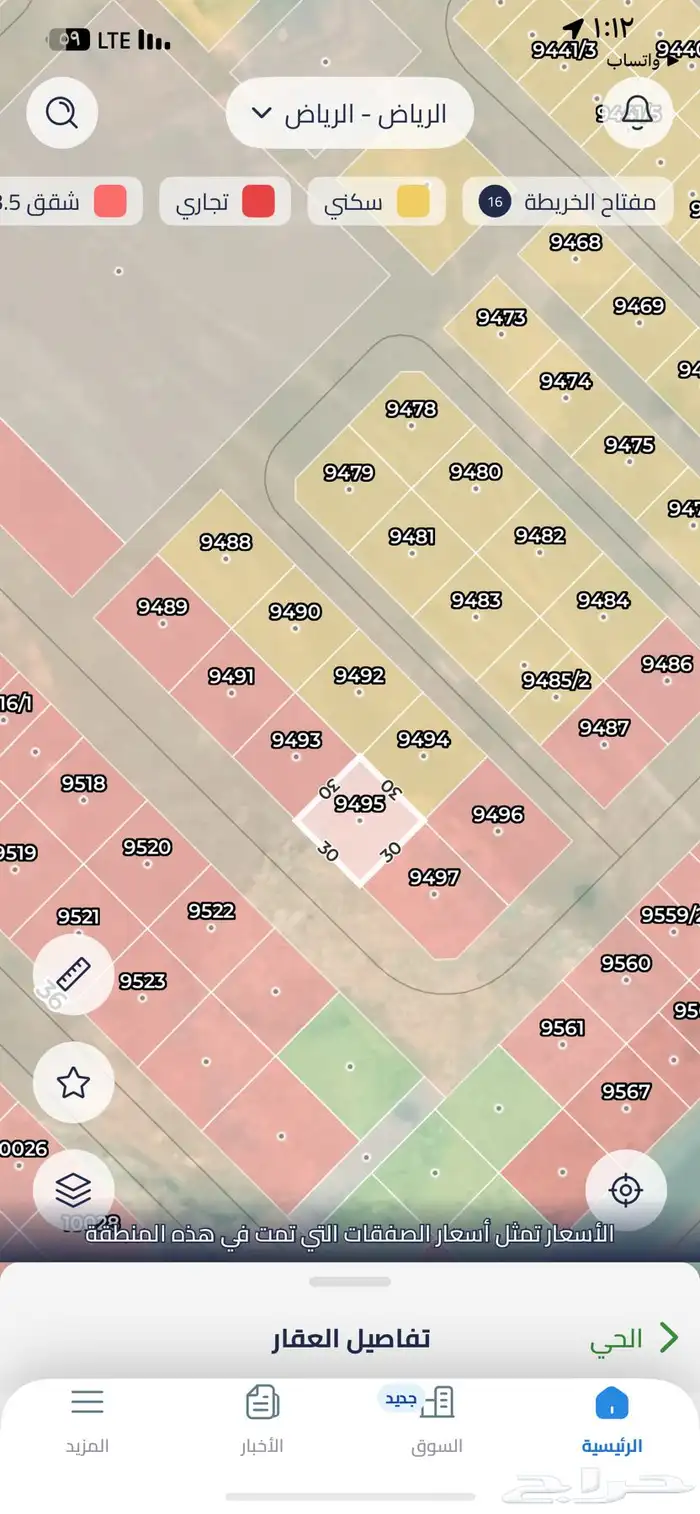Center map on my location
The image size is (700, 1514).
click(626, 1190)
